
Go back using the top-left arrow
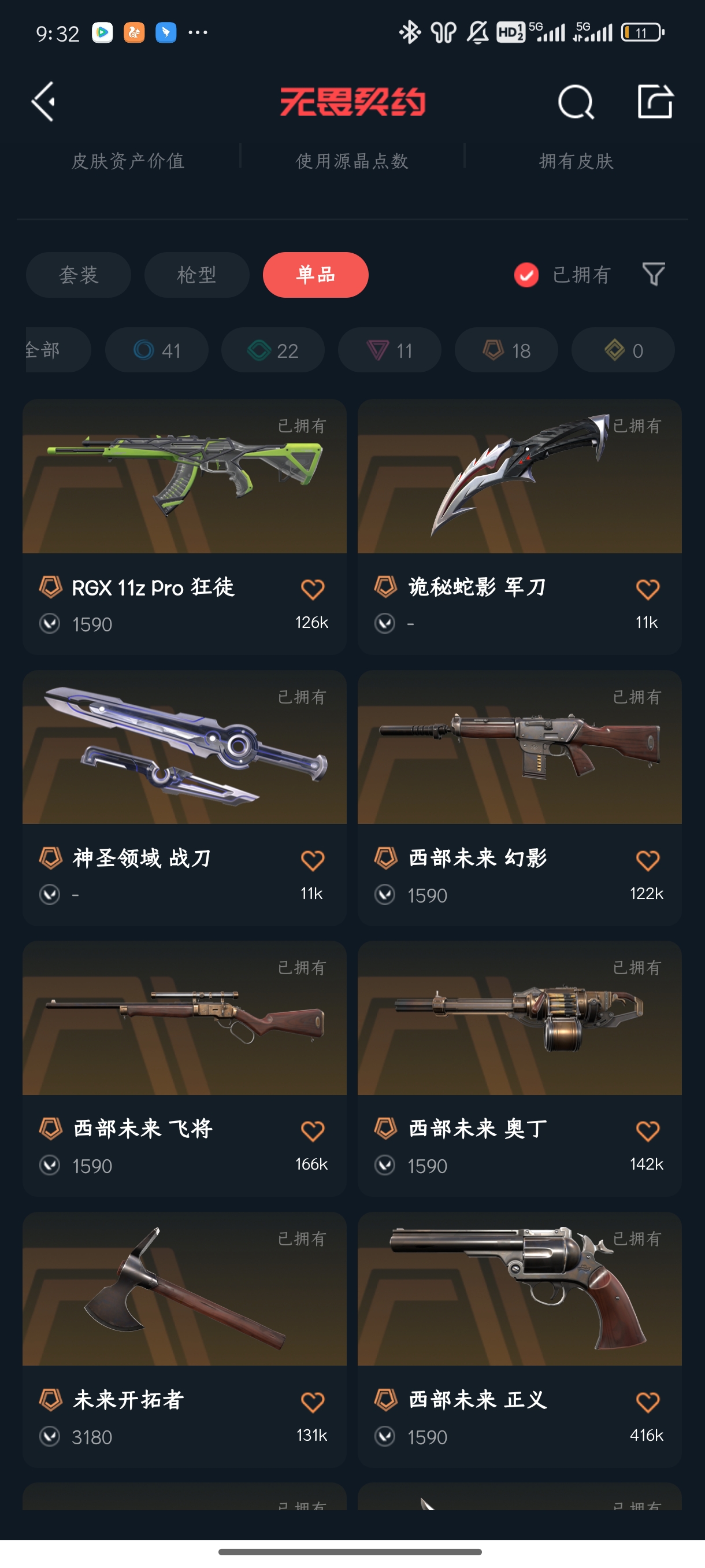click(x=44, y=102)
